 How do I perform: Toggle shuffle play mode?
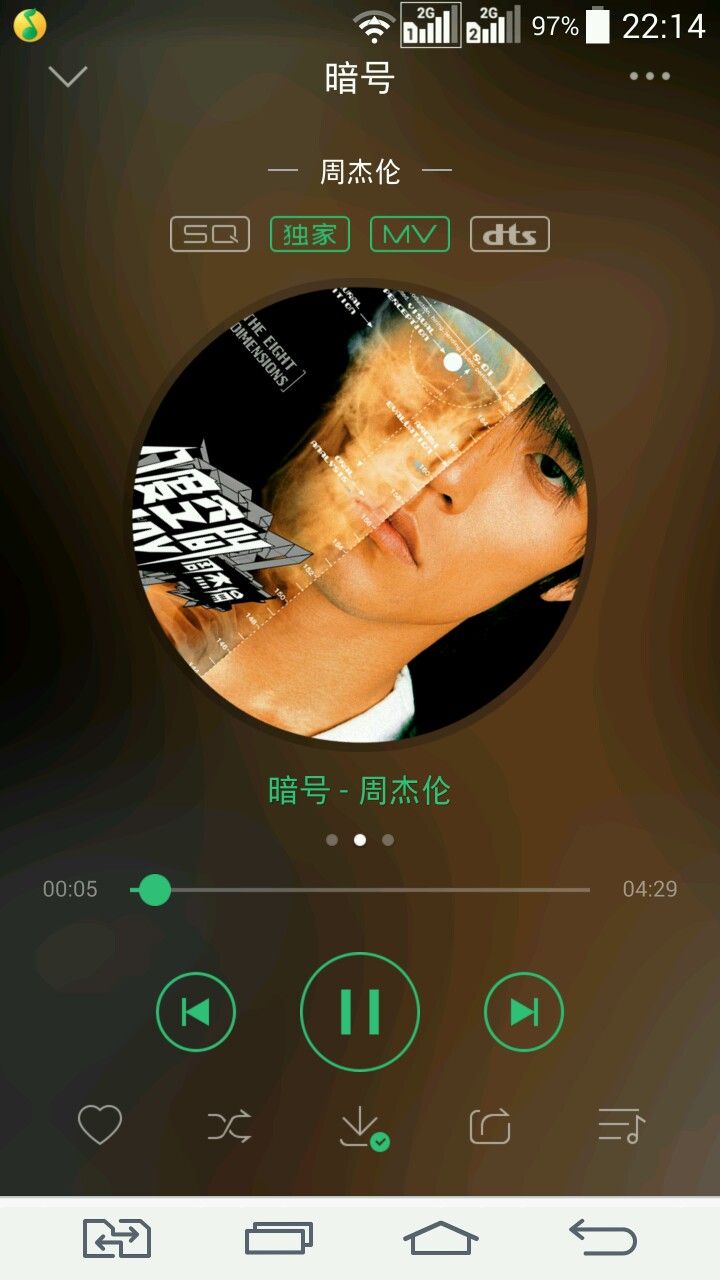(x=229, y=1127)
